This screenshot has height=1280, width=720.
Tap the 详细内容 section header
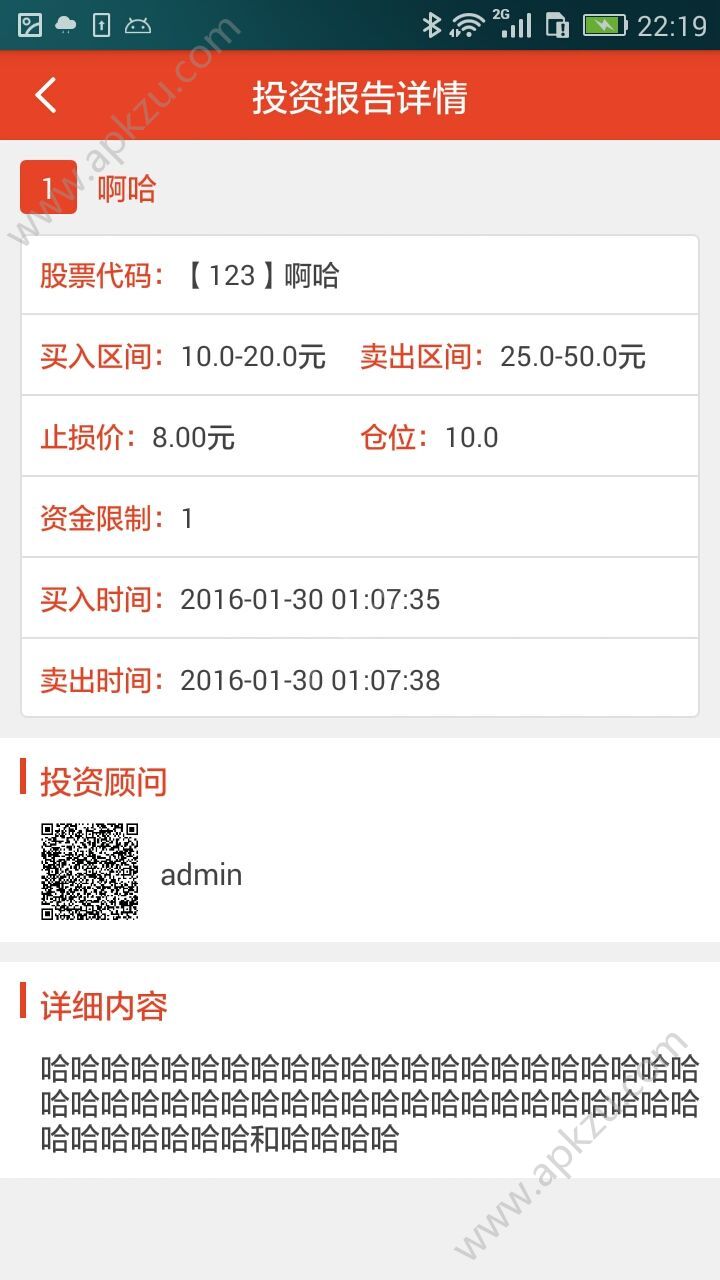(x=101, y=1008)
